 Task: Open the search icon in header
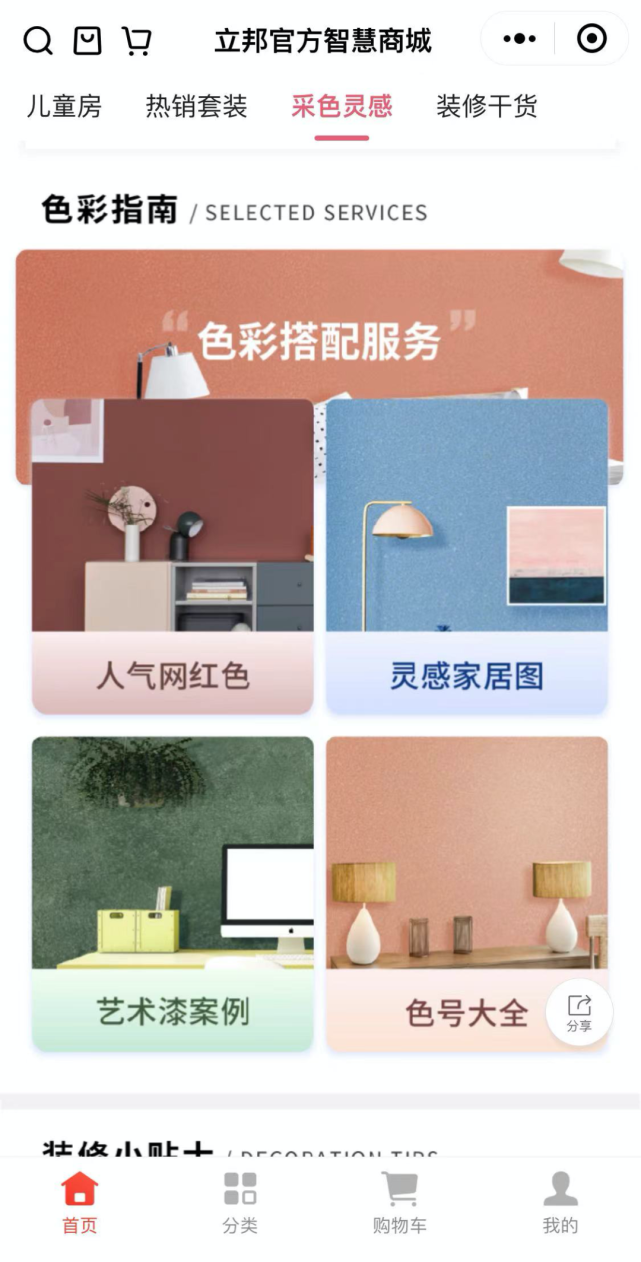[x=38, y=41]
